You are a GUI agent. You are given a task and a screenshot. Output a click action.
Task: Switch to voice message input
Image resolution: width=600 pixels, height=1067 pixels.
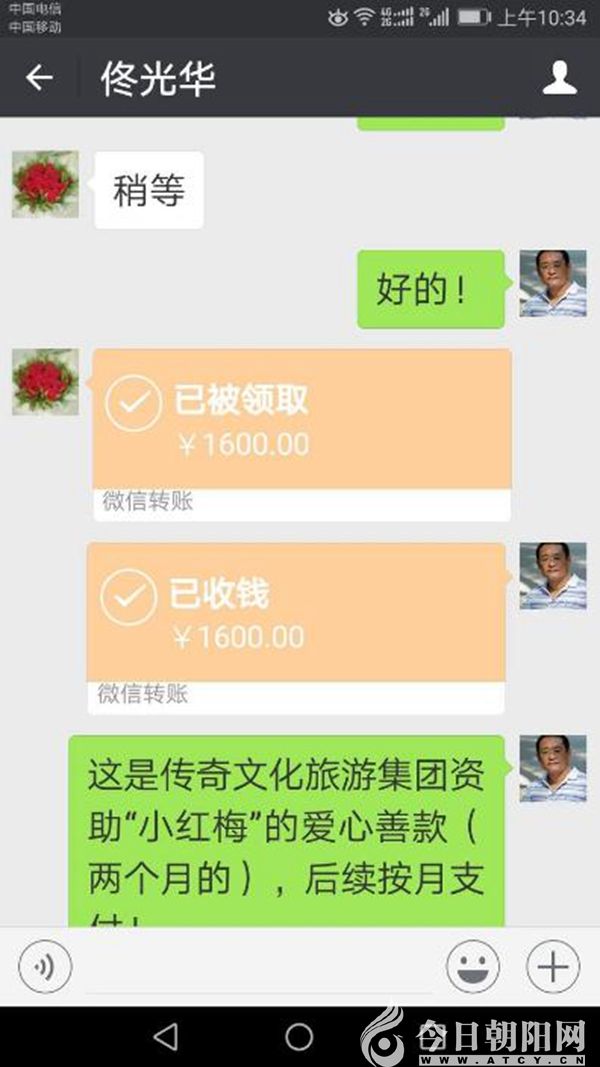pyautogui.click(x=45, y=967)
